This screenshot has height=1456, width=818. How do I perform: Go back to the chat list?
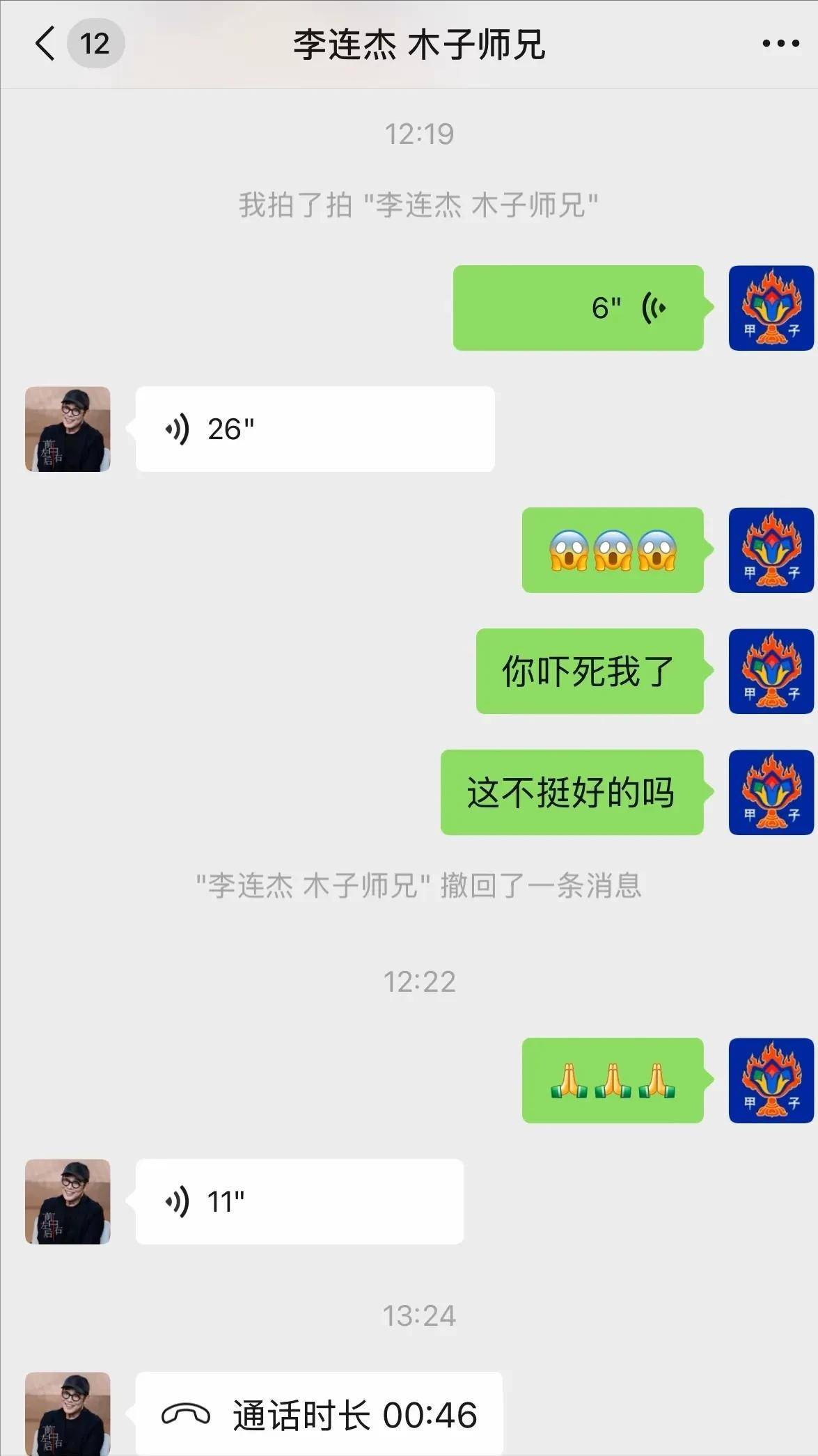click(x=46, y=44)
